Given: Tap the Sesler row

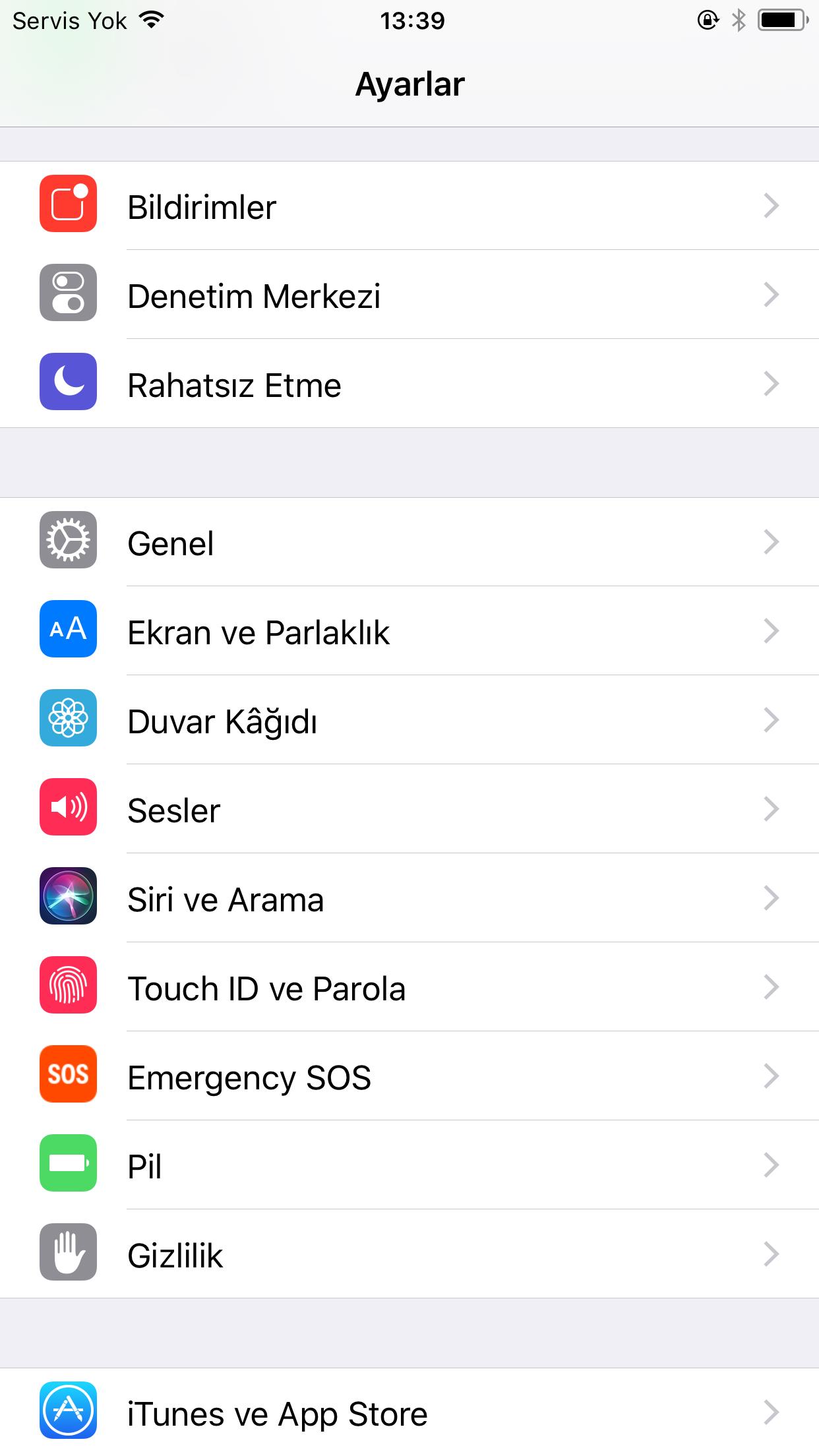Looking at the screenshot, I should pyautogui.click(x=409, y=809).
